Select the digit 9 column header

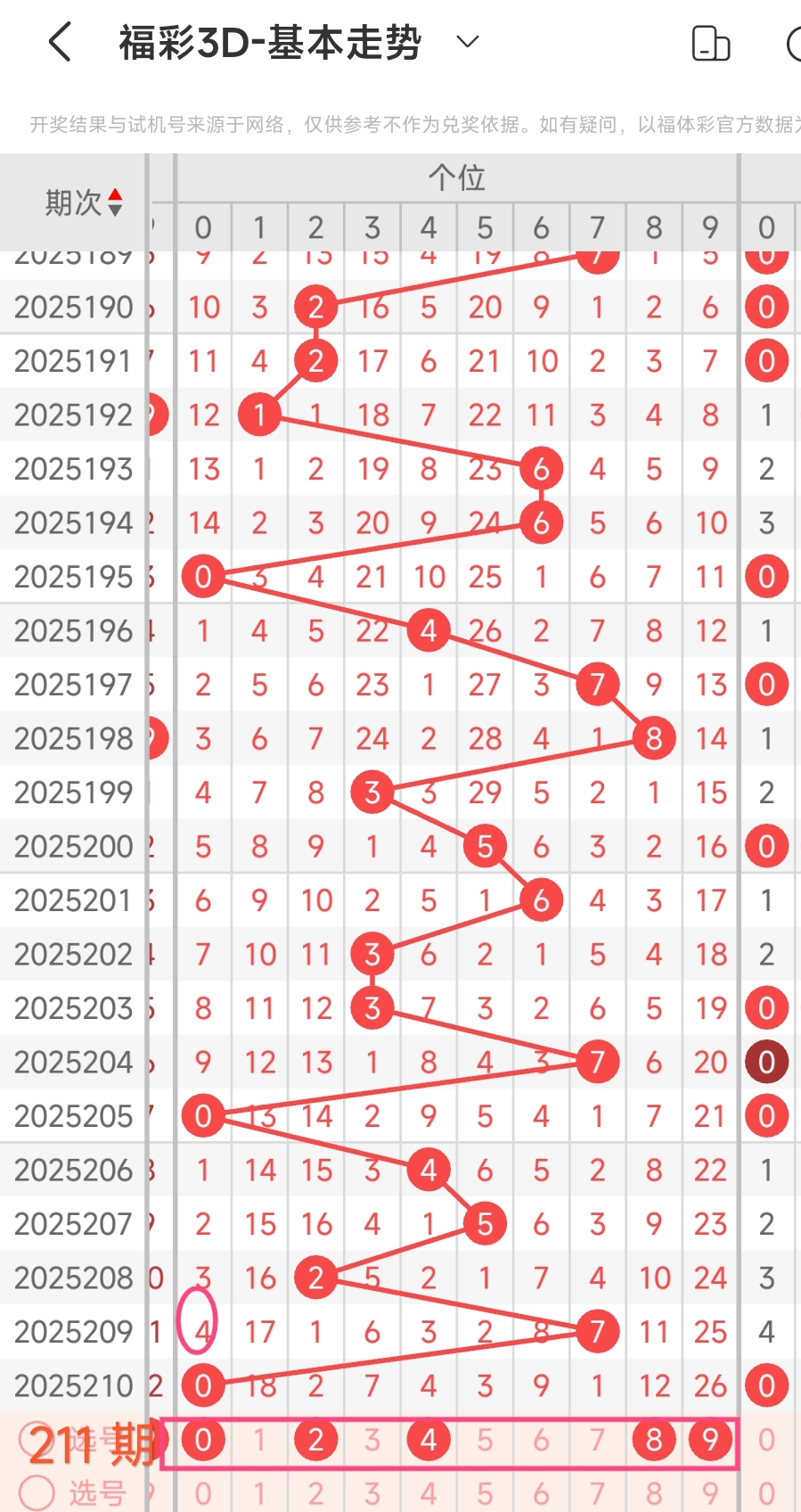tap(710, 227)
